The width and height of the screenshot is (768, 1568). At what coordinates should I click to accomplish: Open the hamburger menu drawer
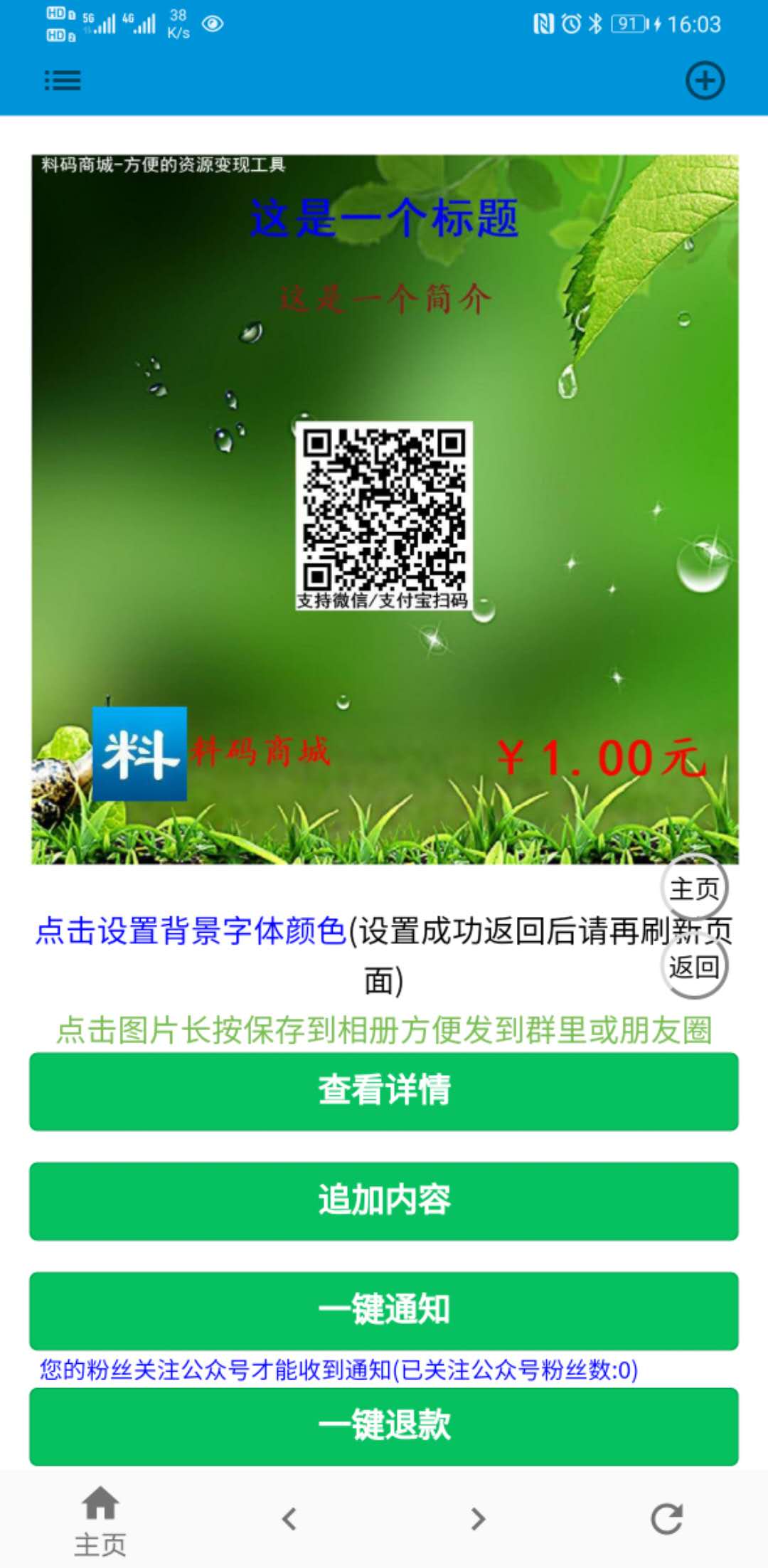pyautogui.click(x=63, y=80)
